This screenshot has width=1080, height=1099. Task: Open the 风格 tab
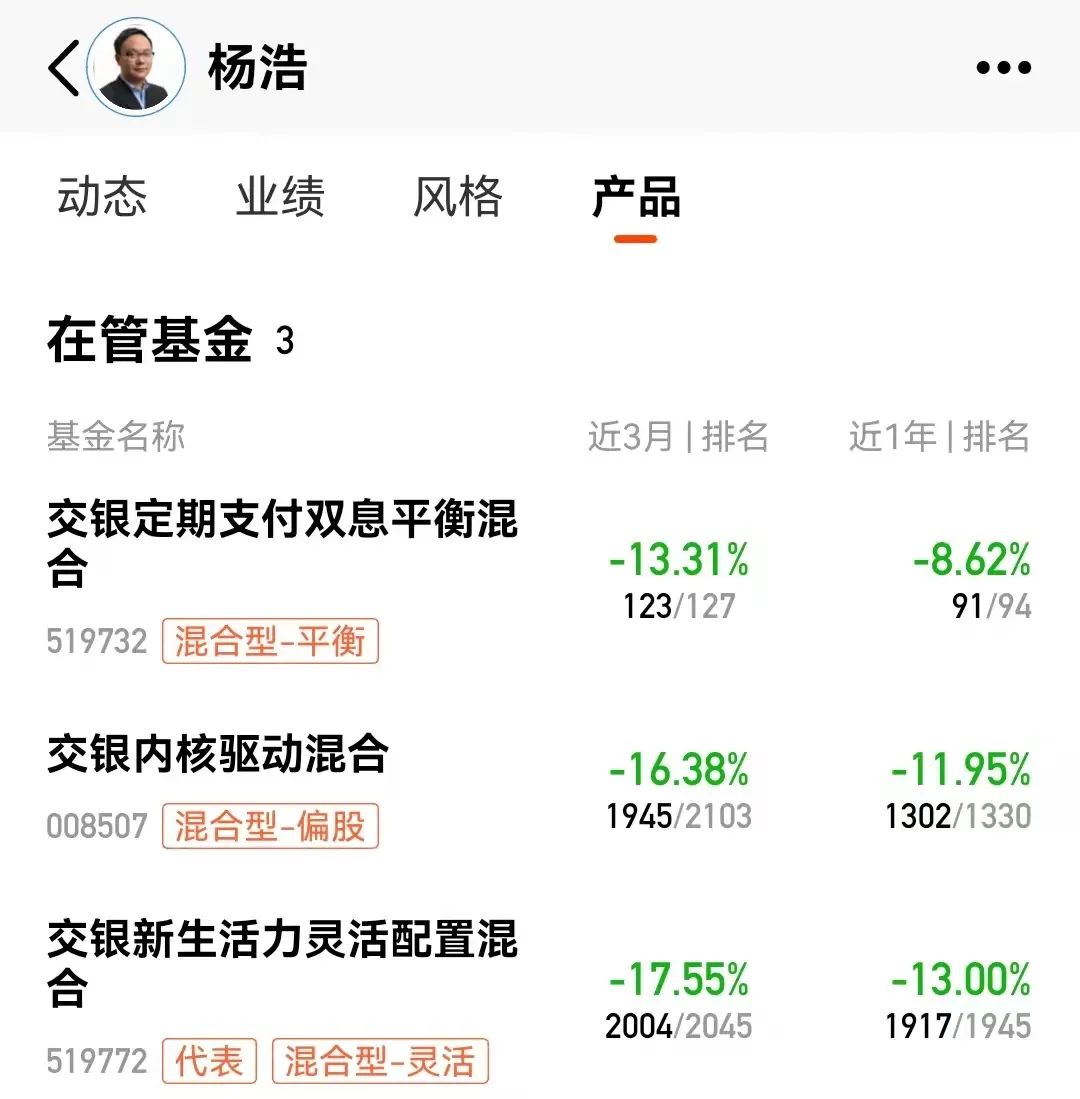pos(457,198)
